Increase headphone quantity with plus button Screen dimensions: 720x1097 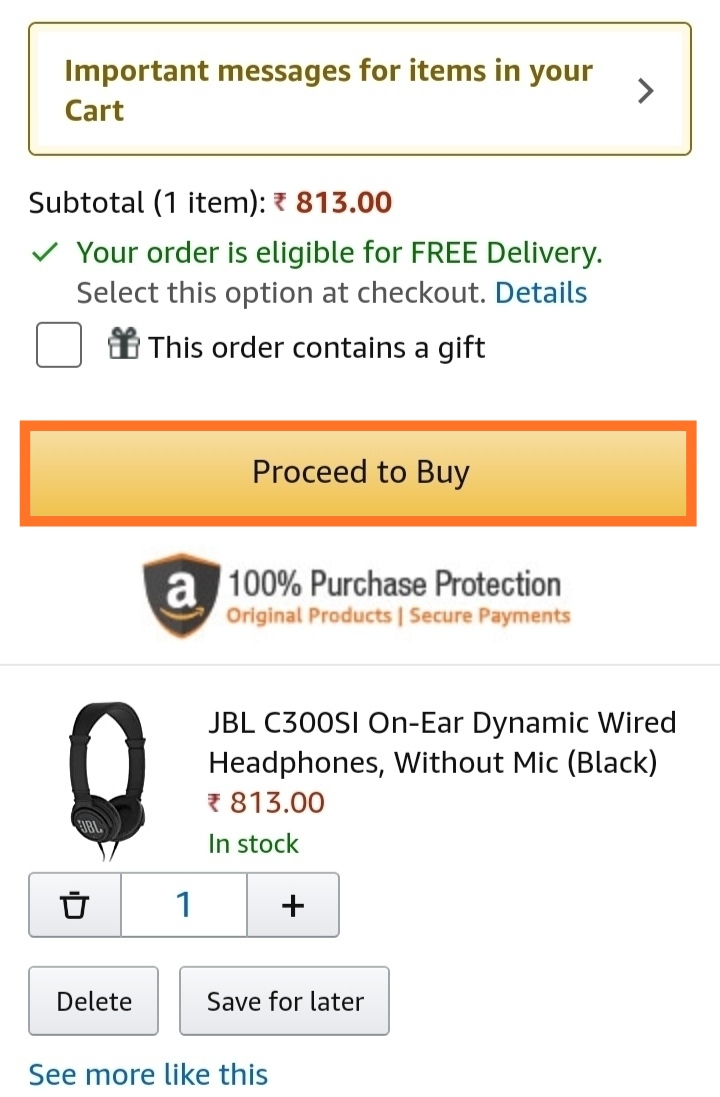pos(292,905)
